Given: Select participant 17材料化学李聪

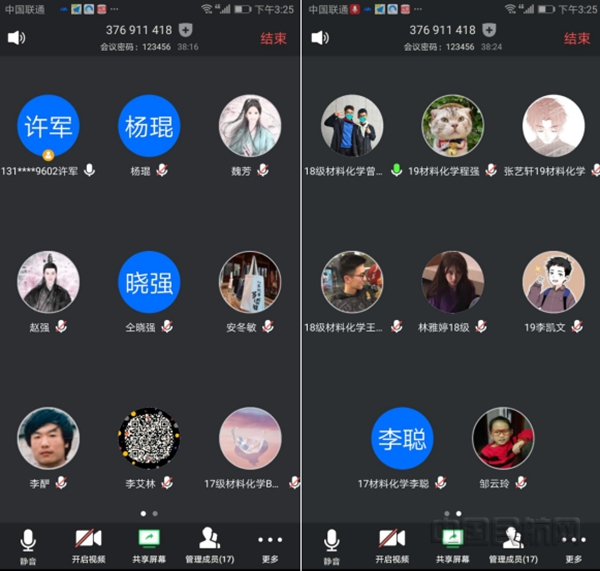Looking at the screenshot, I should [x=402, y=438].
